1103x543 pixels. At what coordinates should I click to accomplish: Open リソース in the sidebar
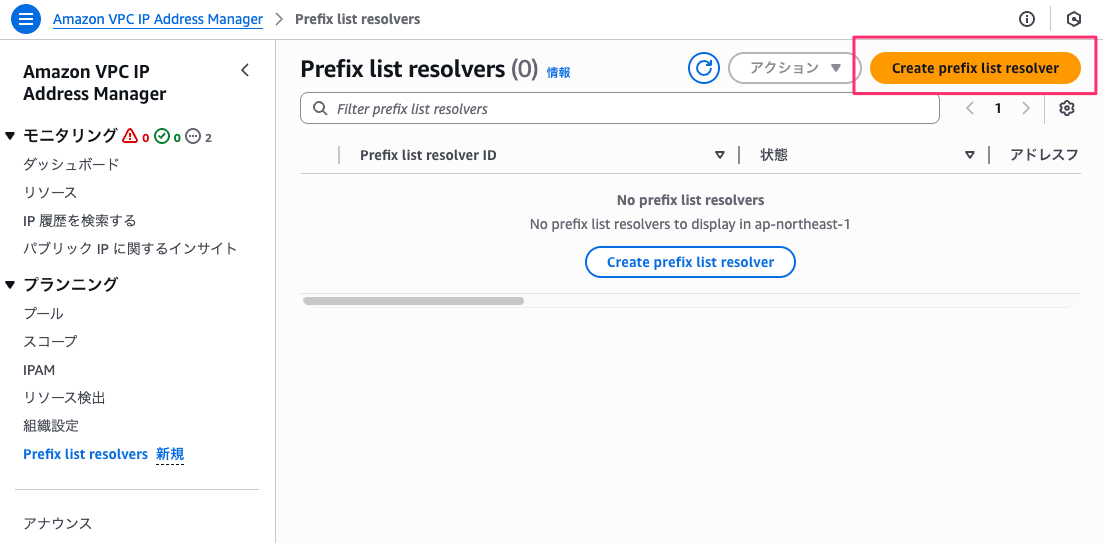[x=50, y=192]
